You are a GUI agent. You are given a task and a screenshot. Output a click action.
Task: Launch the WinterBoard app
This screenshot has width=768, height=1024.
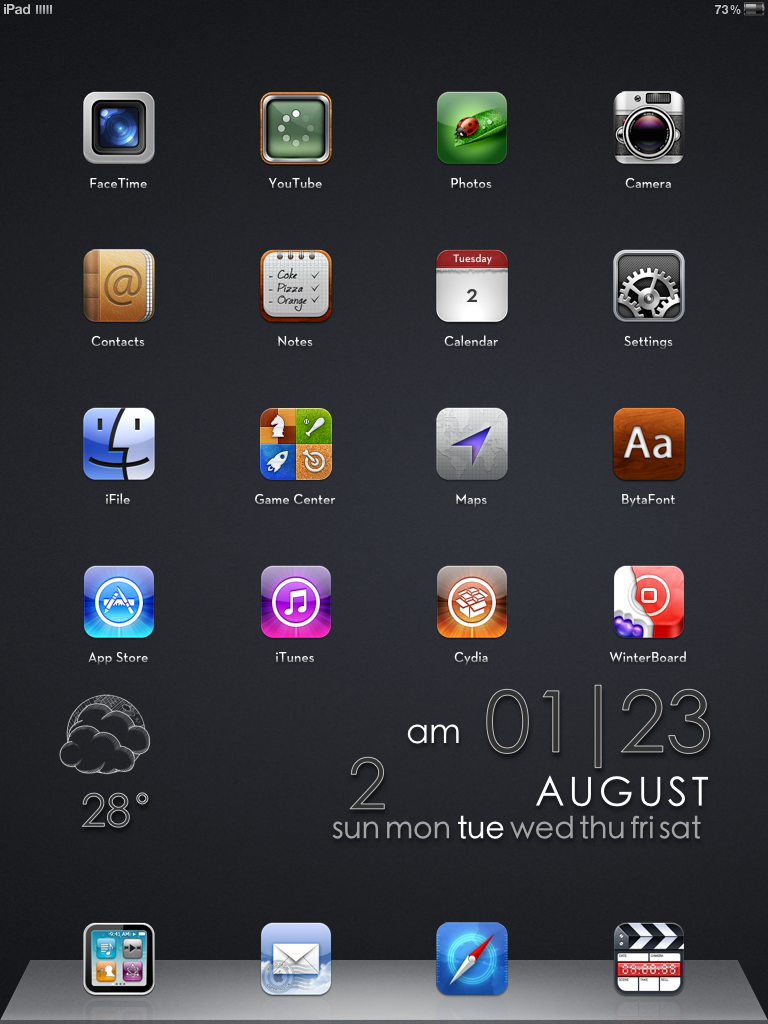click(648, 602)
